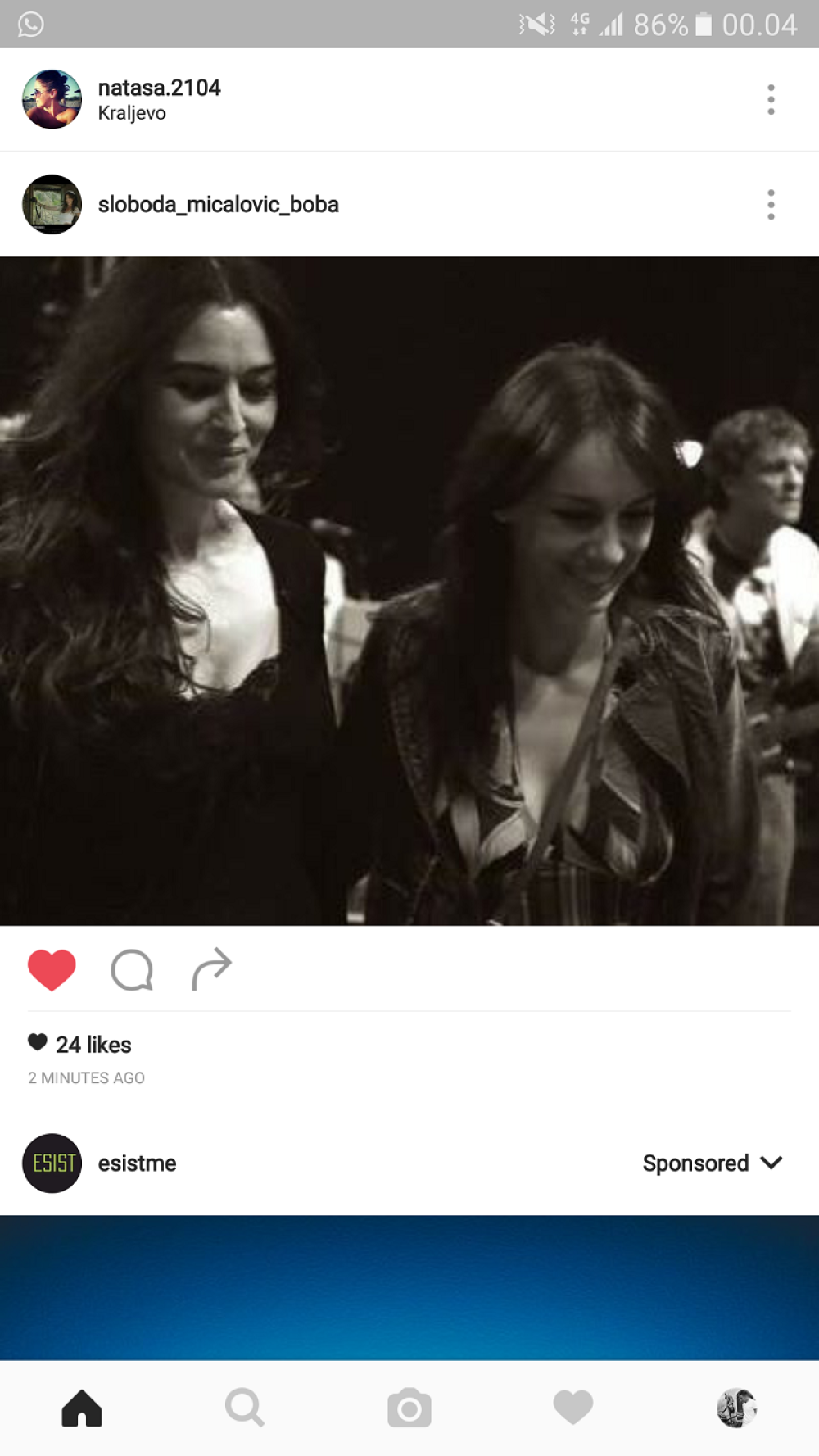819x1456 pixels.
Task: Open natasa.2104 username link
Action: (x=159, y=88)
